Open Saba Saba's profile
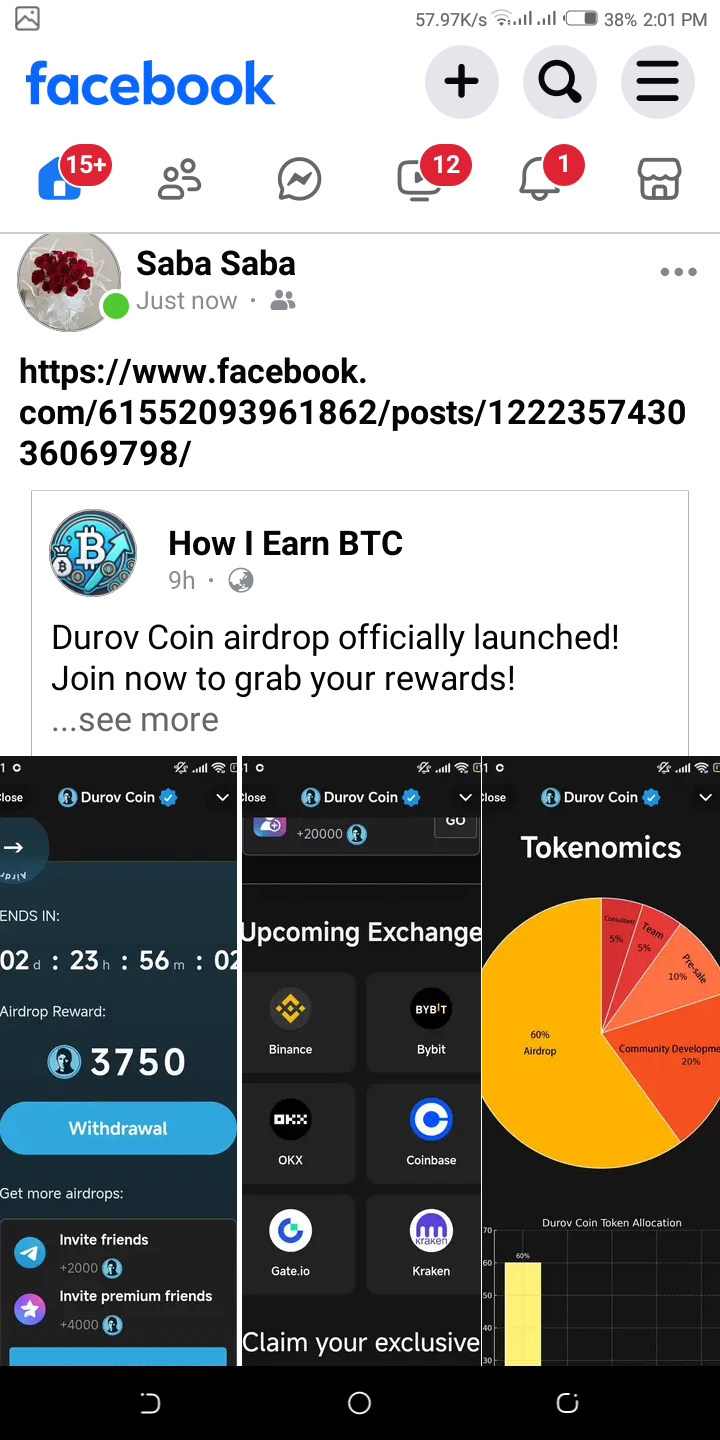Viewport: 720px width, 1440px height. (215, 264)
